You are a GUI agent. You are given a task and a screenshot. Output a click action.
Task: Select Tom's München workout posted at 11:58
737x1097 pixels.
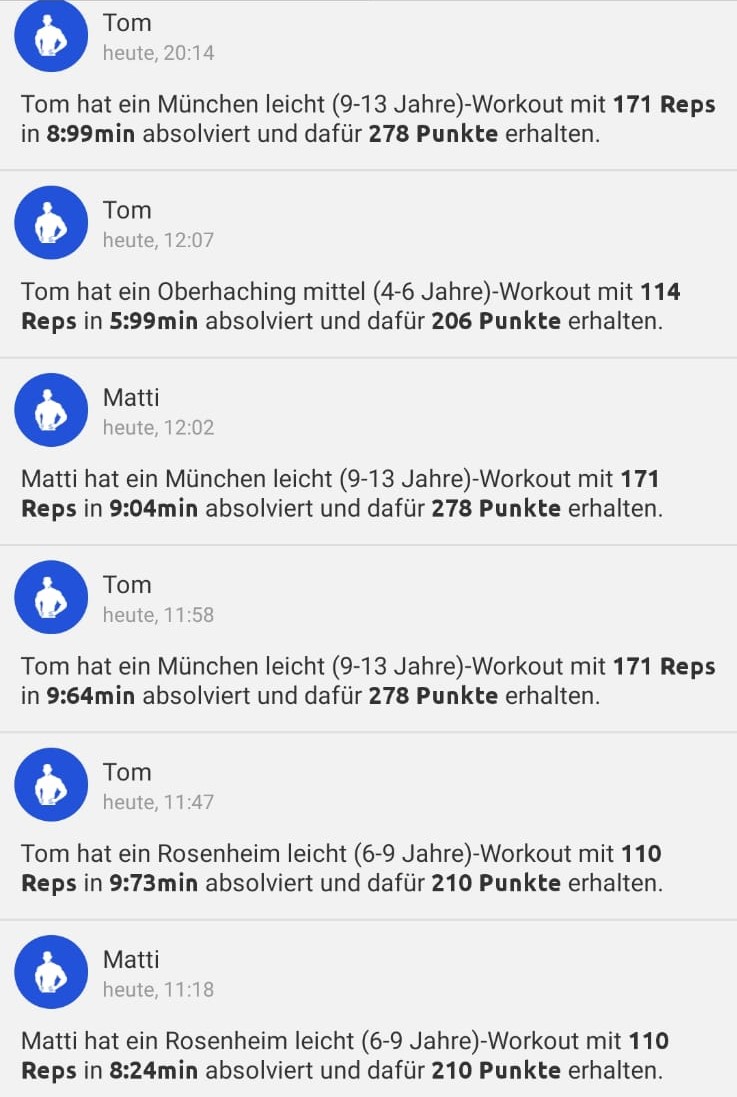[x=368, y=680]
